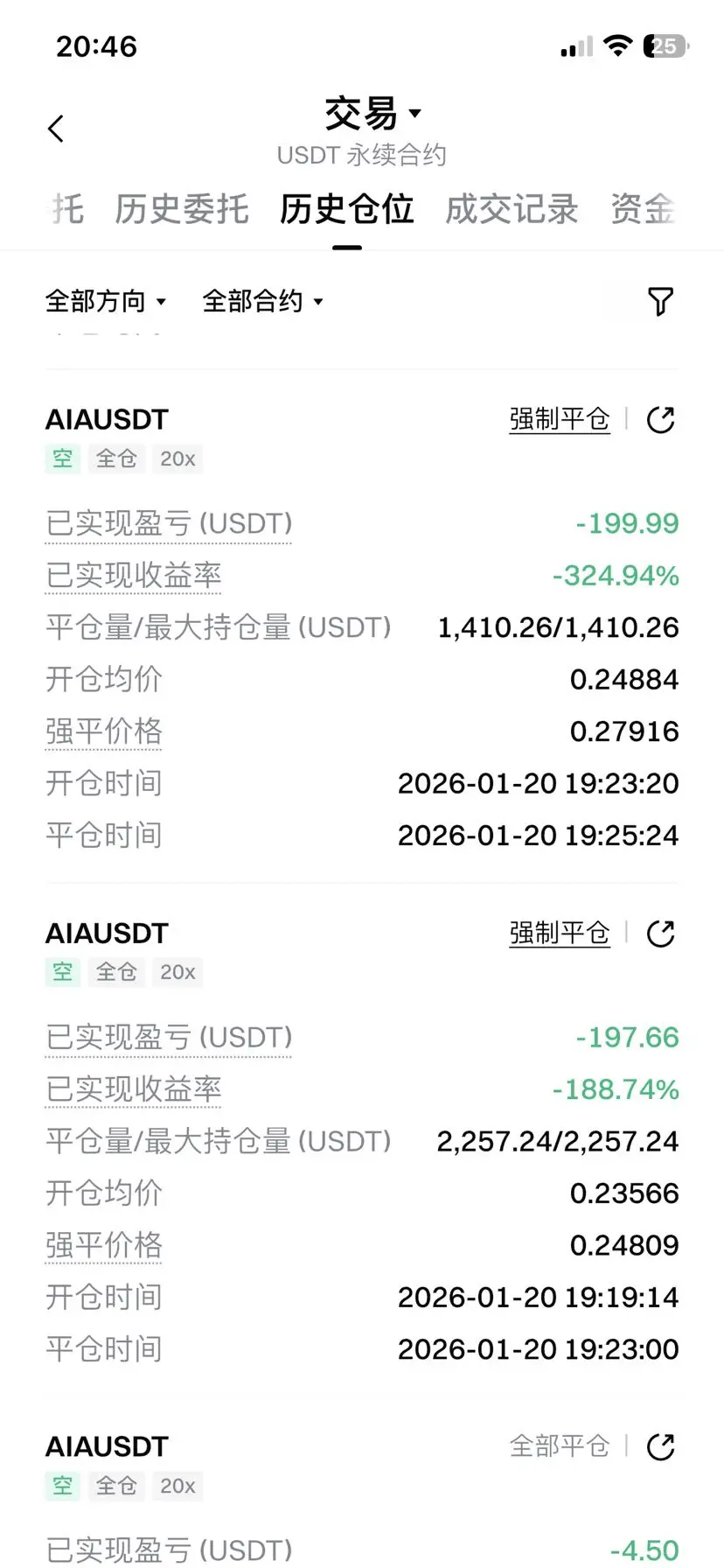This screenshot has height=1568, width=724.
Task: Go back using the top-left arrow
Action: [x=56, y=129]
